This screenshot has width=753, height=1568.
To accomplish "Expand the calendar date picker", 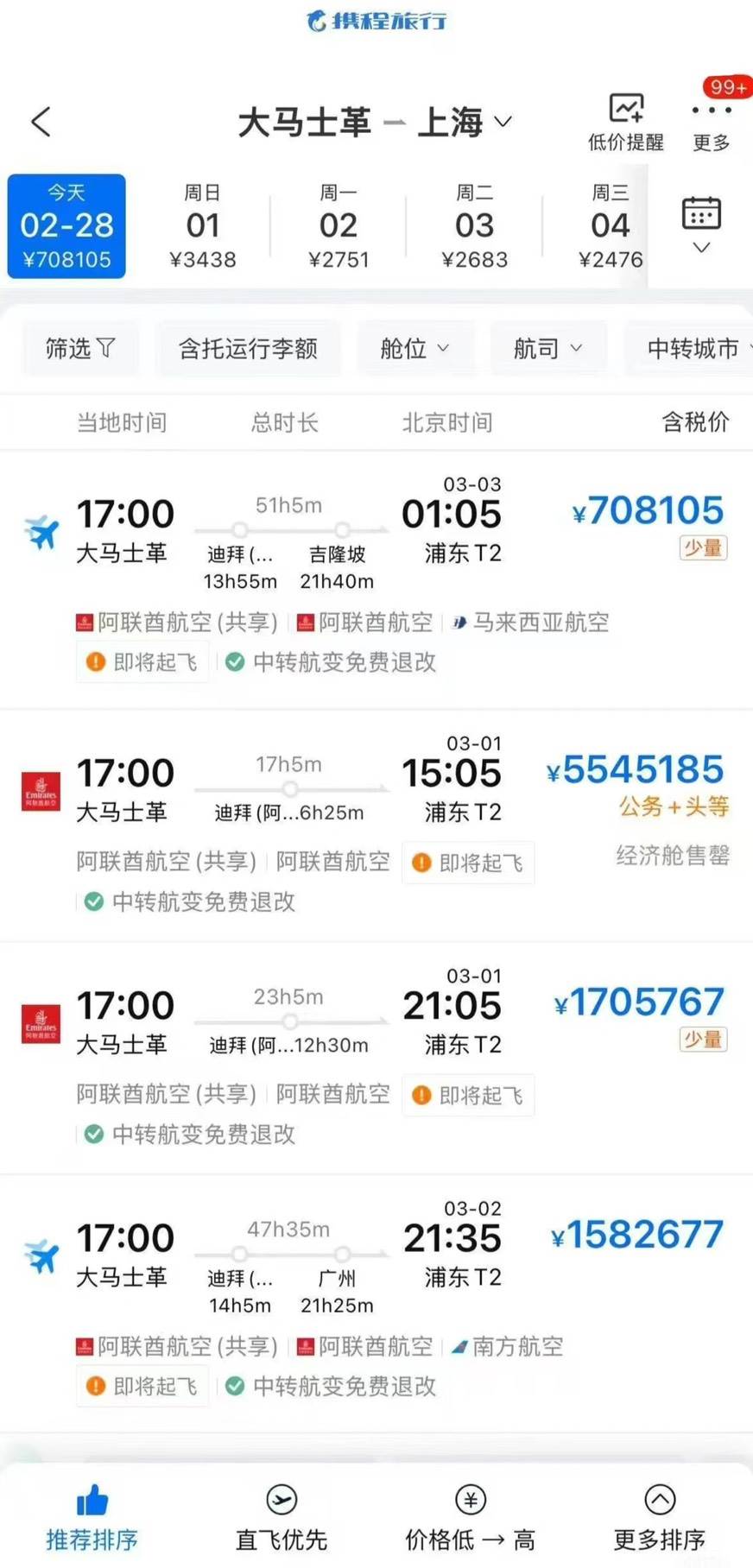I will tap(701, 224).
